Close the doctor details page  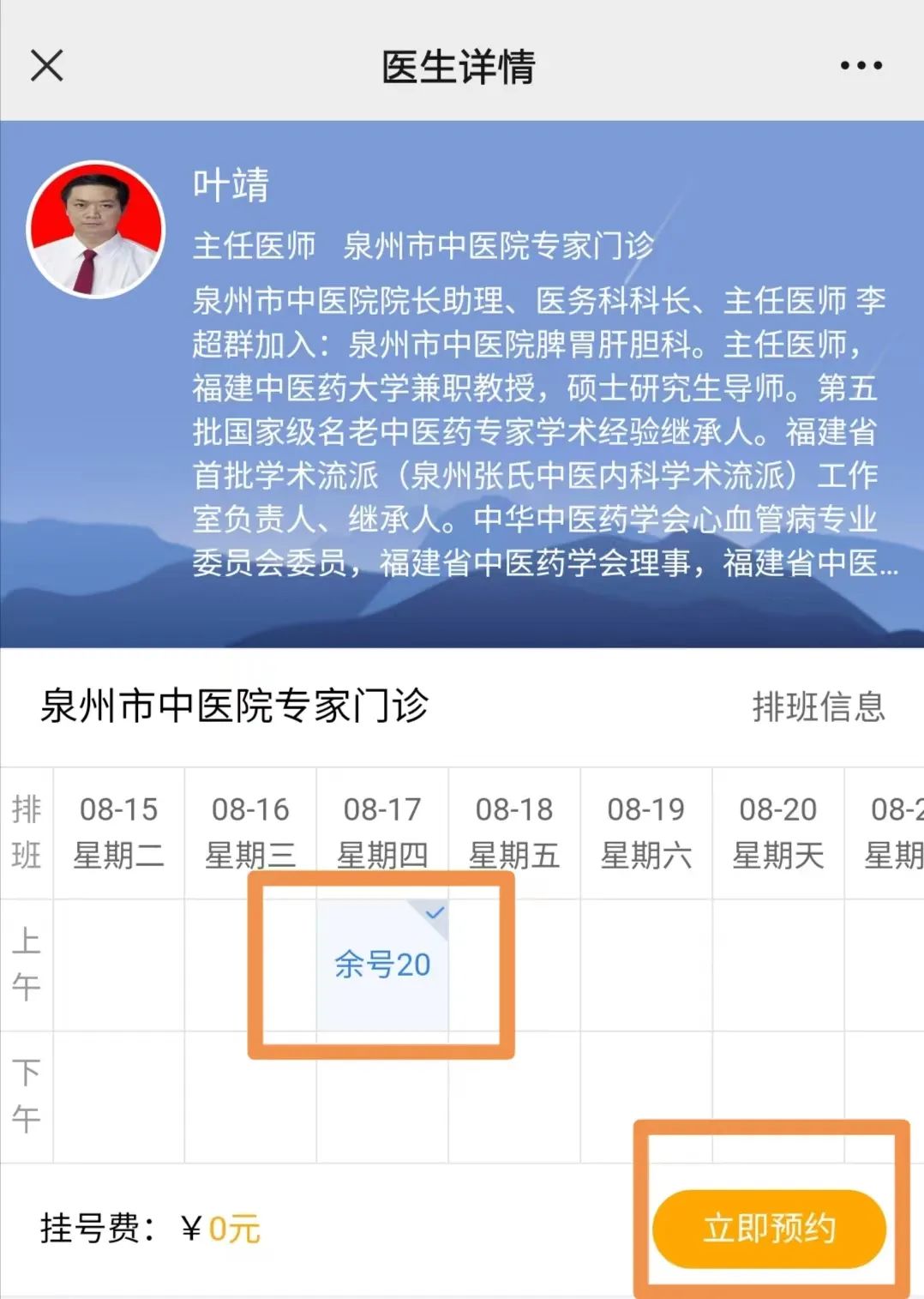(x=47, y=65)
